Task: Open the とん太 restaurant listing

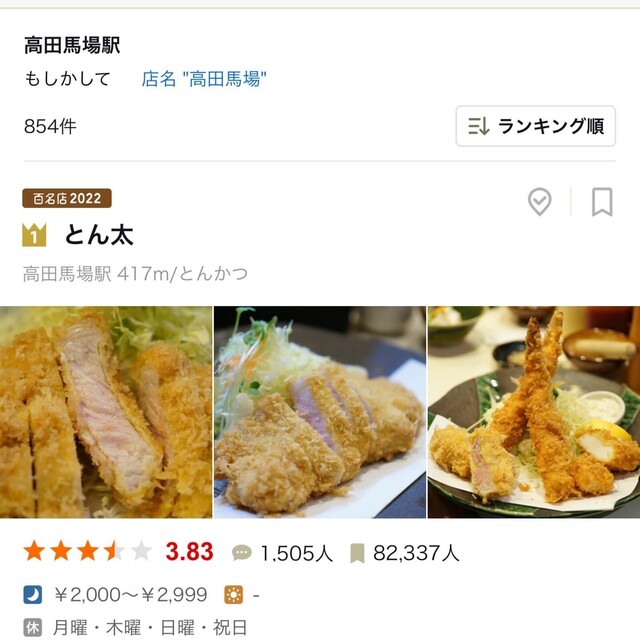Action: (99, 236)
